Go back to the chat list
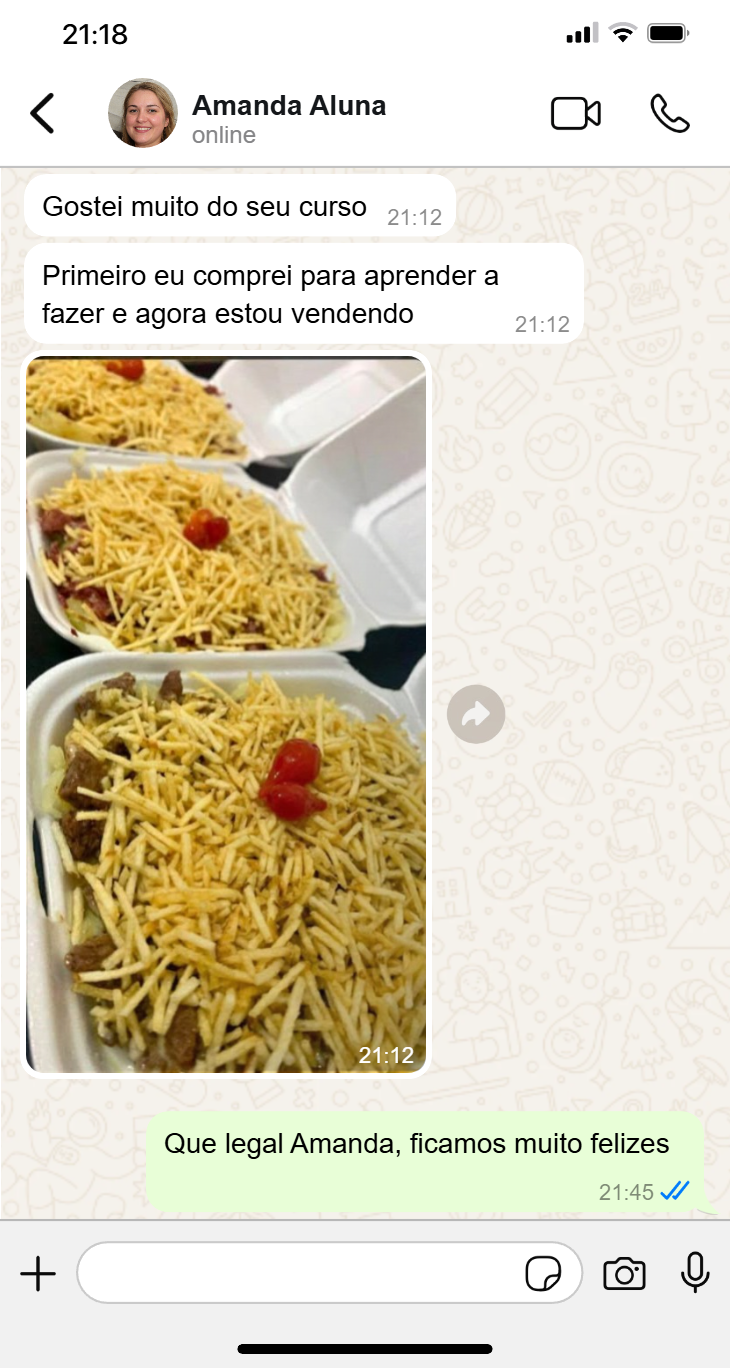The height and width of the screenshot is (1370, 732). [x=42, y=113]
